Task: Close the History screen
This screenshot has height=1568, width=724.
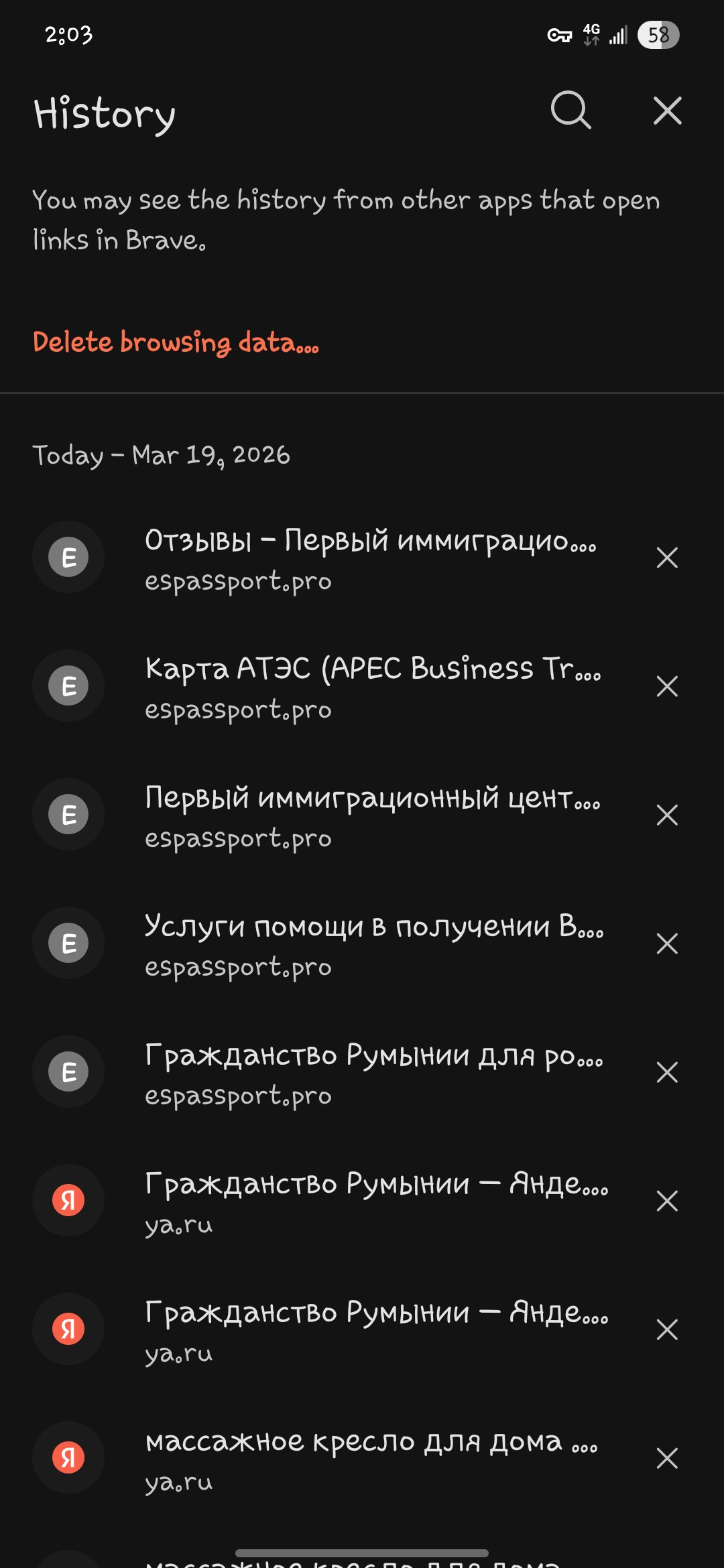Action: [667, 111]
